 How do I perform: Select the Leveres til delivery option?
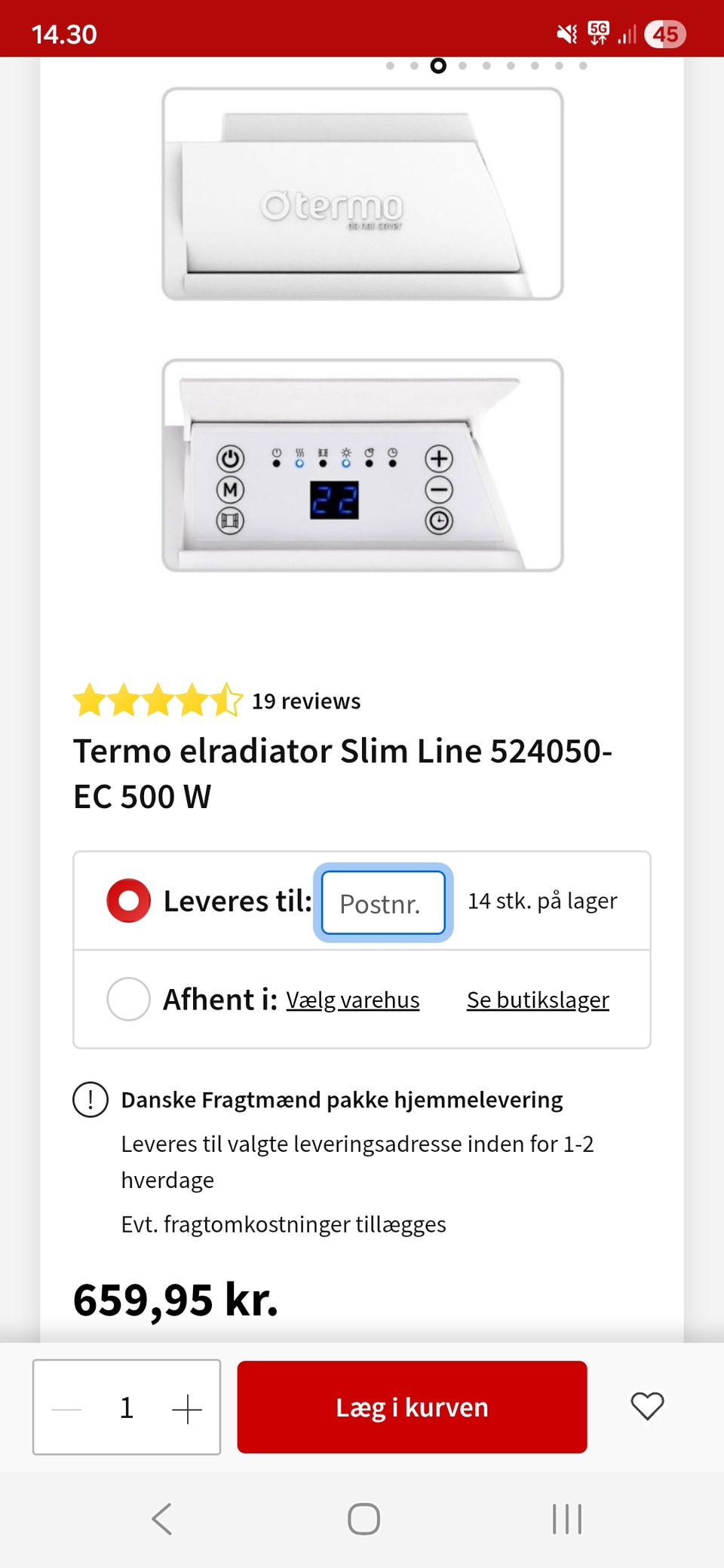(x=129, y=901)
